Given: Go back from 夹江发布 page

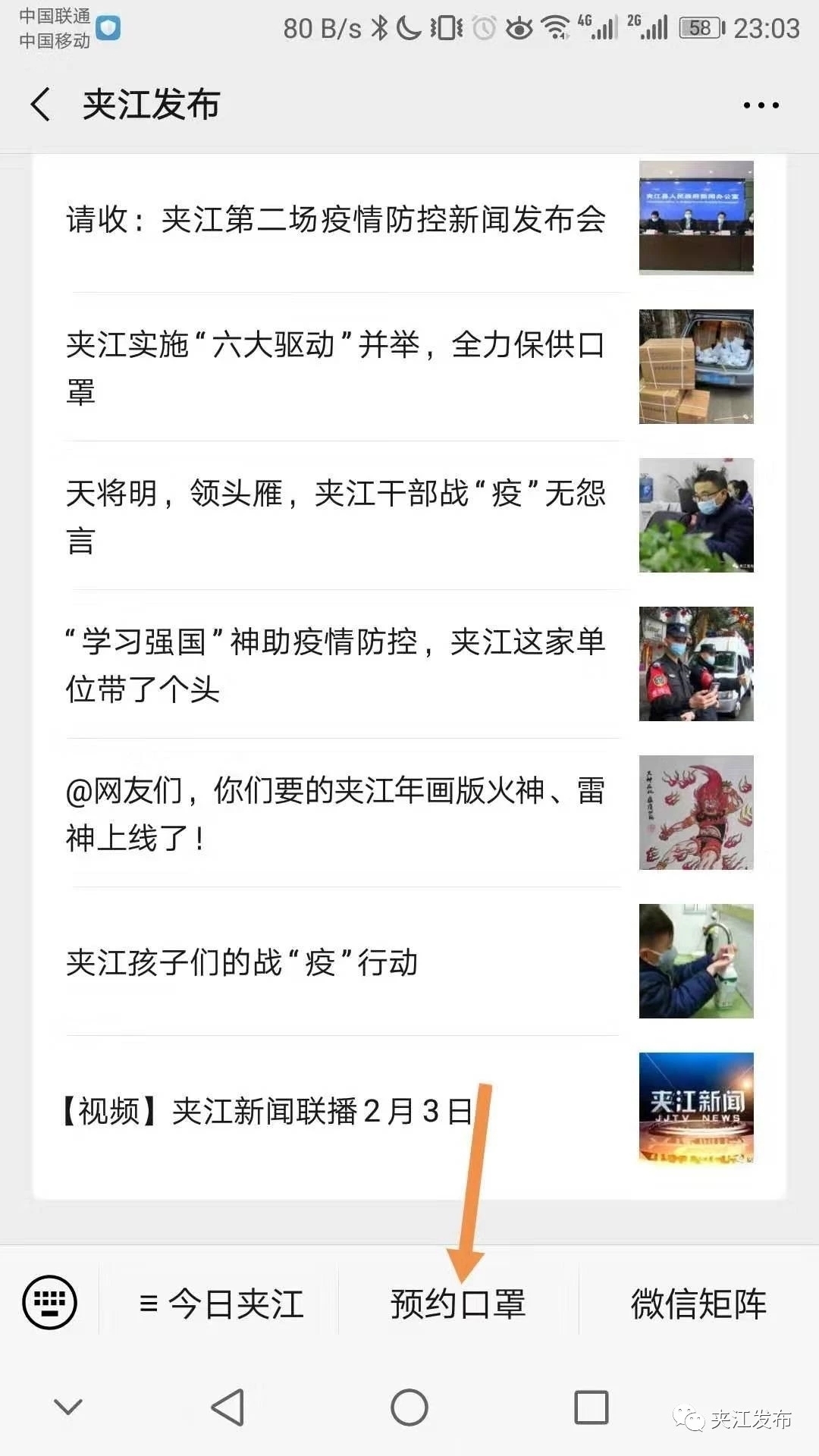Looking at the screenshot, I should 41,104.
